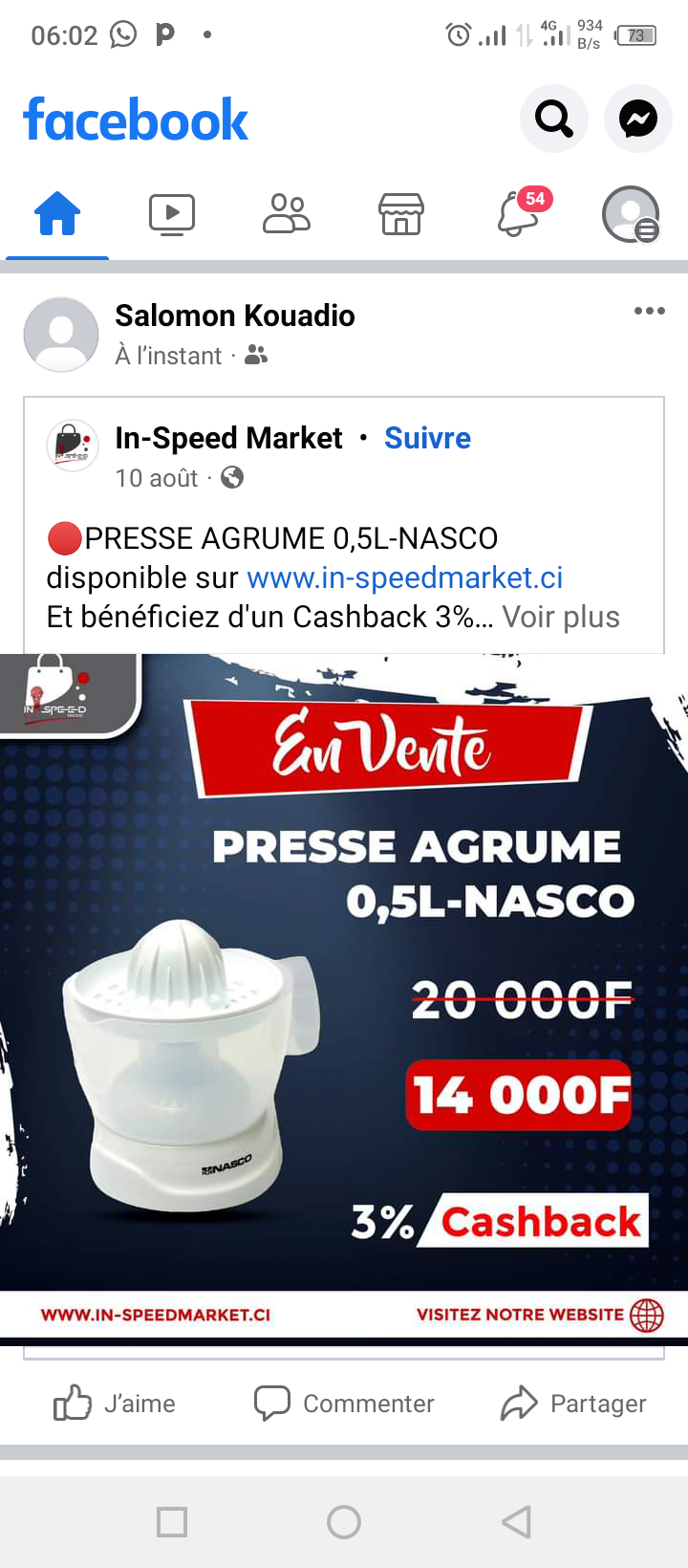Visit the www.in-speedmarket.ci link

[x=404, y=577]
